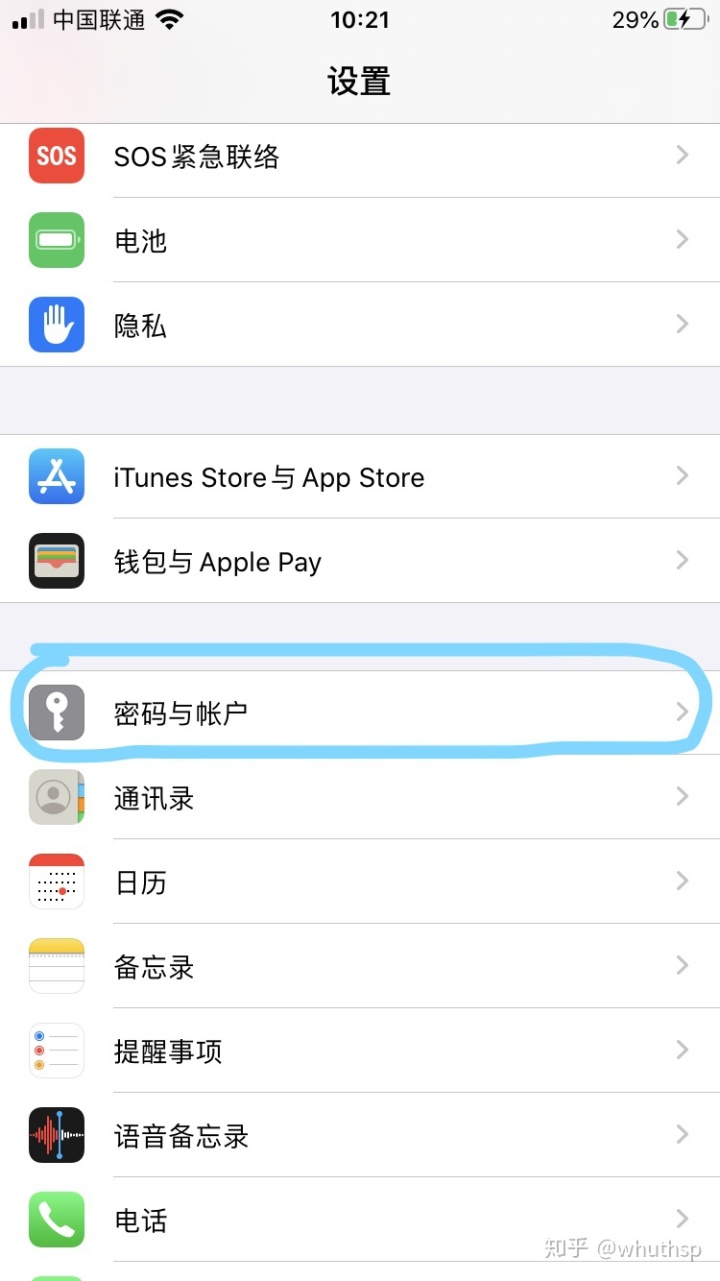720x1281 pixels.
Task: Open the 电池 battery settings
Action: coord(360,240)
